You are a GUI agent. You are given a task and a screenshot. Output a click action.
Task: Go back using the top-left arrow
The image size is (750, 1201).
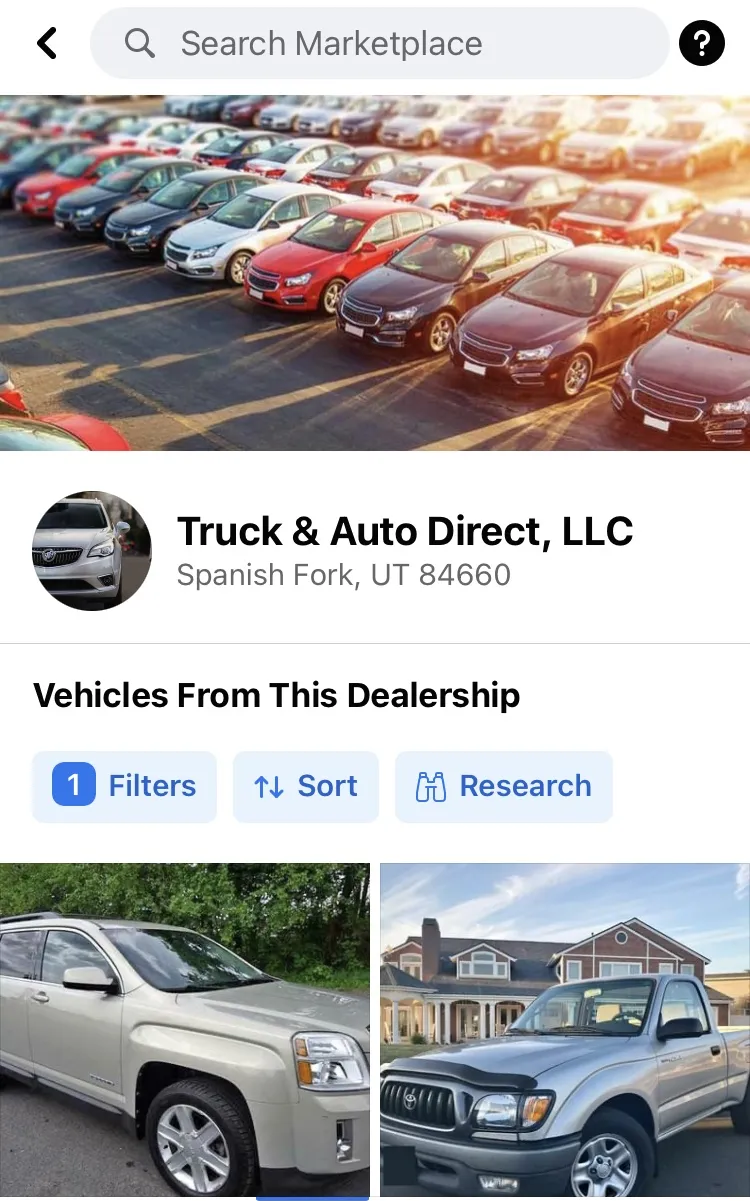pyautogui.click(x=46, y=43)
